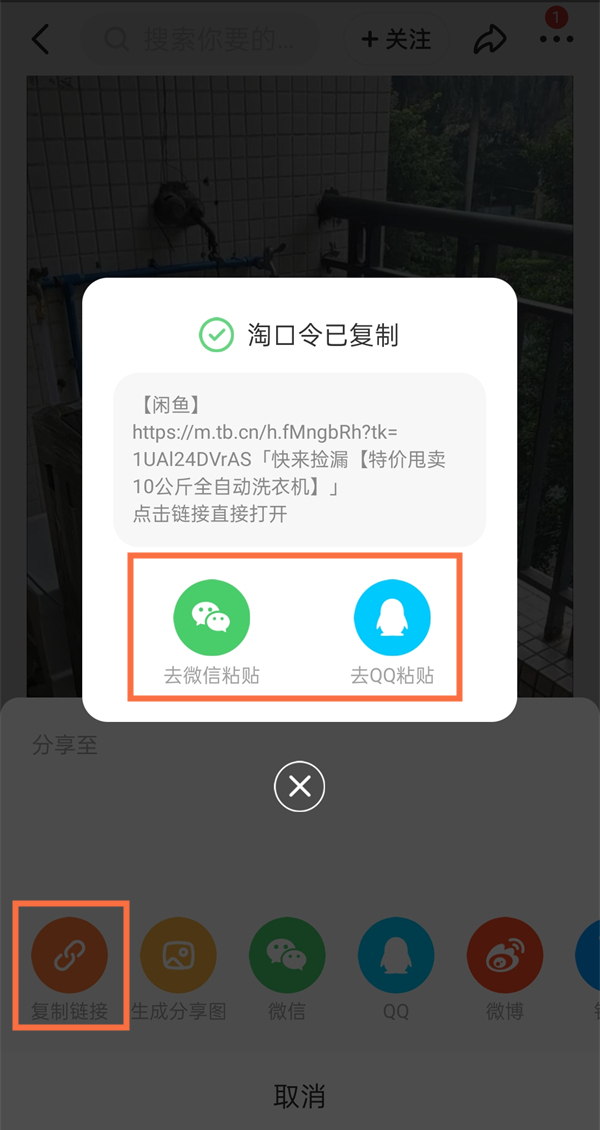This screenshot has width=600, height=1130.
Task: Tap 取消 to cancel sharing
Action: (x=299, y=1095)
